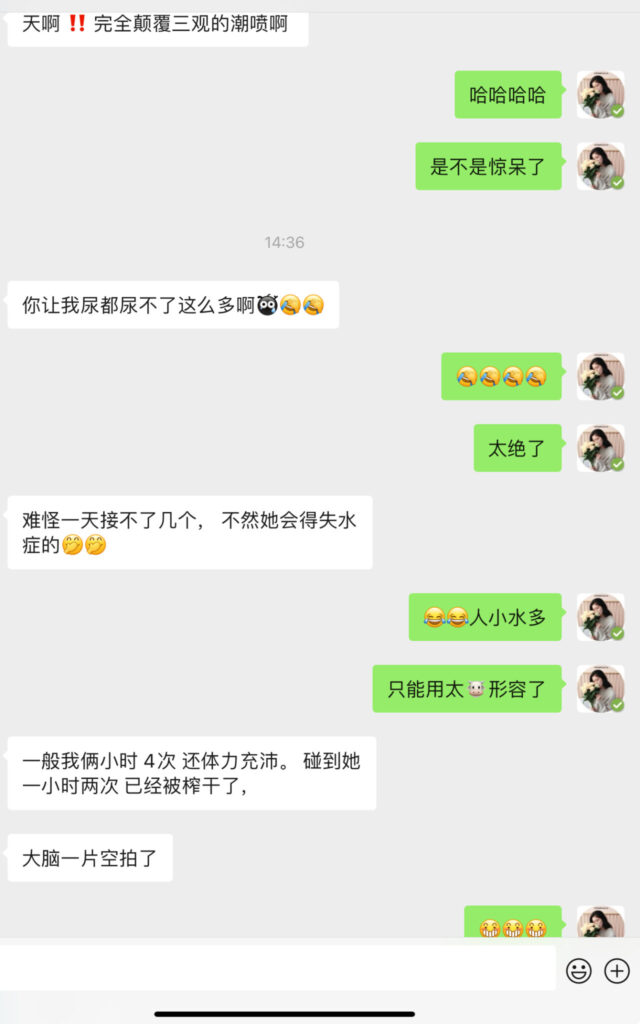The width and height of the screenshot is (640, 1024).
Task: Tap the message input field
Action: coord(277,969)
